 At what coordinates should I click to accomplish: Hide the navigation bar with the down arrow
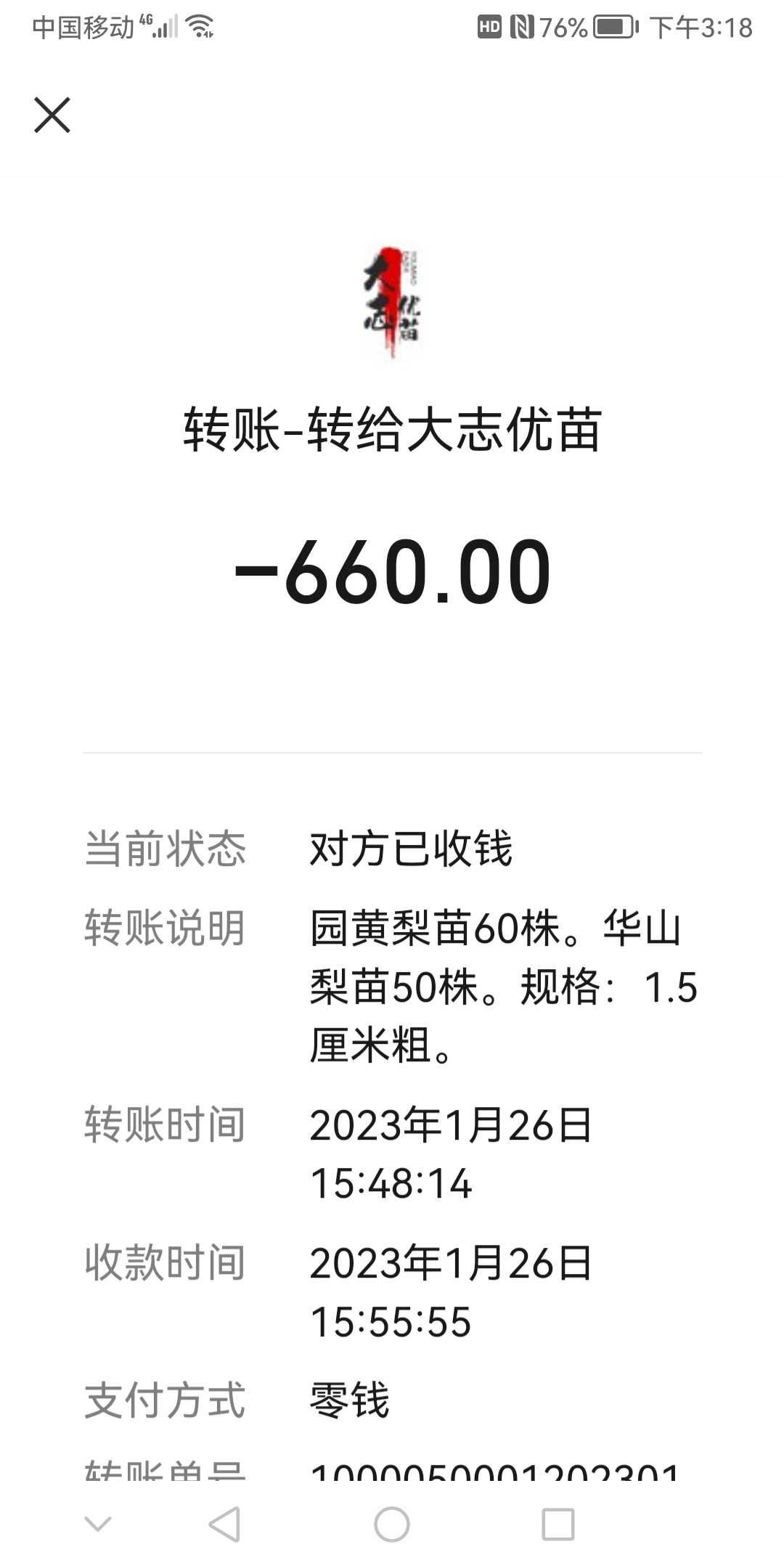click(x=98, y=1523)
